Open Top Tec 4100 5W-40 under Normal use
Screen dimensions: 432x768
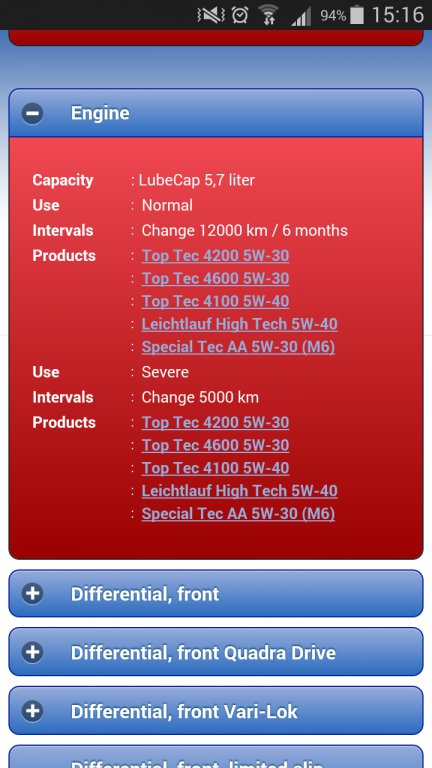[216, 301]
